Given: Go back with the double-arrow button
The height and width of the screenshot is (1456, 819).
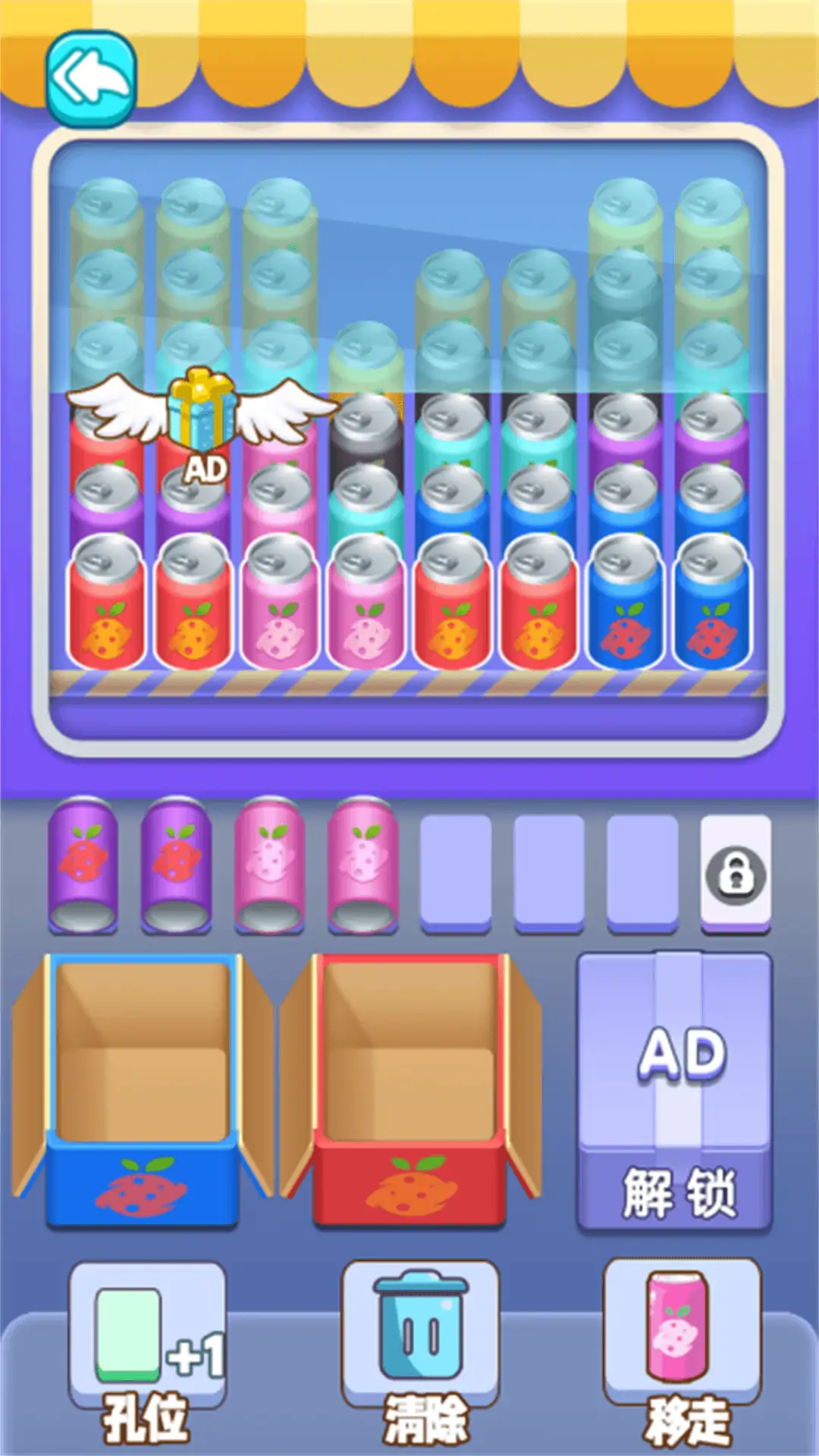Looking at the screenshot, I should coord(91,78).
